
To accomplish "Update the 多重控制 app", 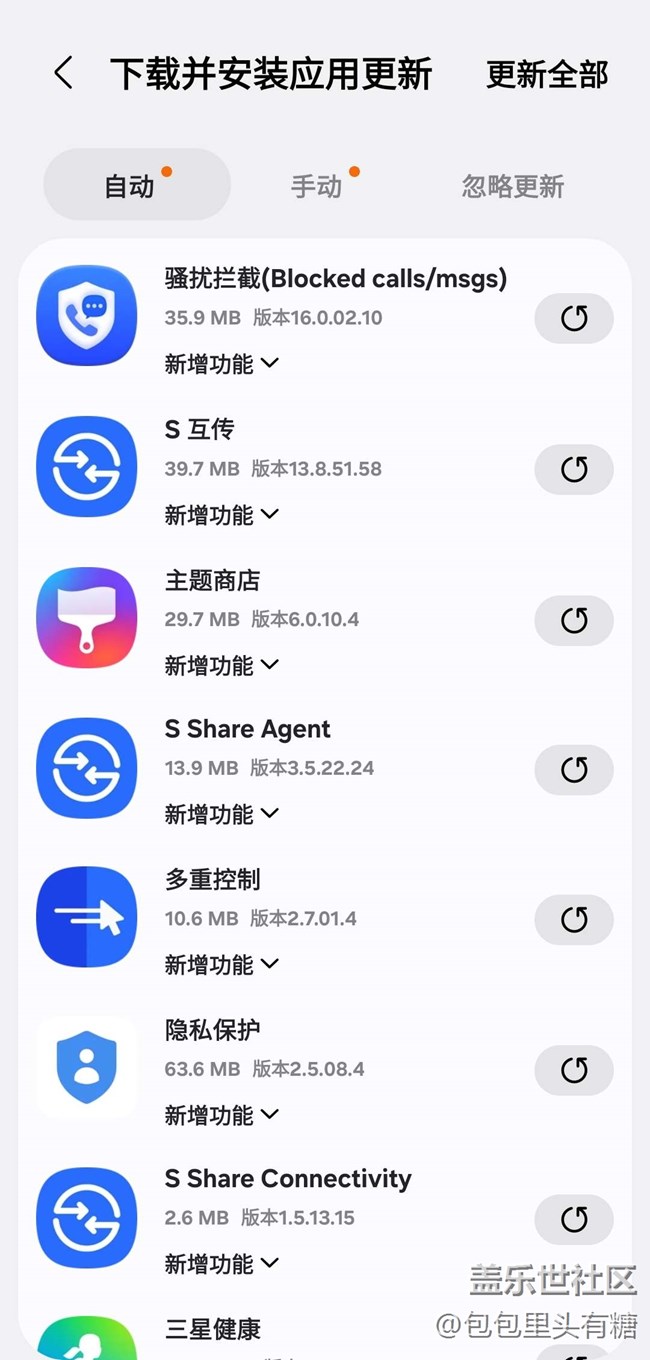I will (574, 919).
